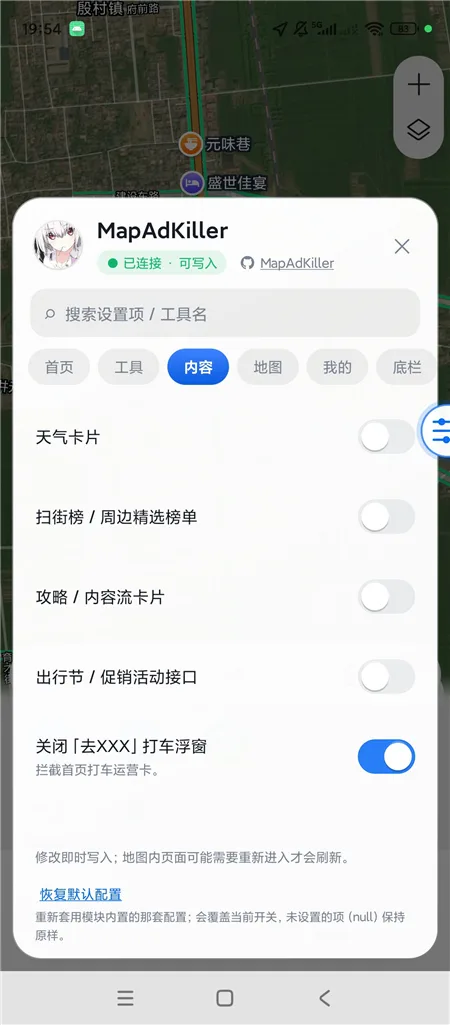Viewport: 450px width, 1025px height.
Task: Toggle 扫街榜 / 周边精选榜单 on
Action: click(386, 516)
